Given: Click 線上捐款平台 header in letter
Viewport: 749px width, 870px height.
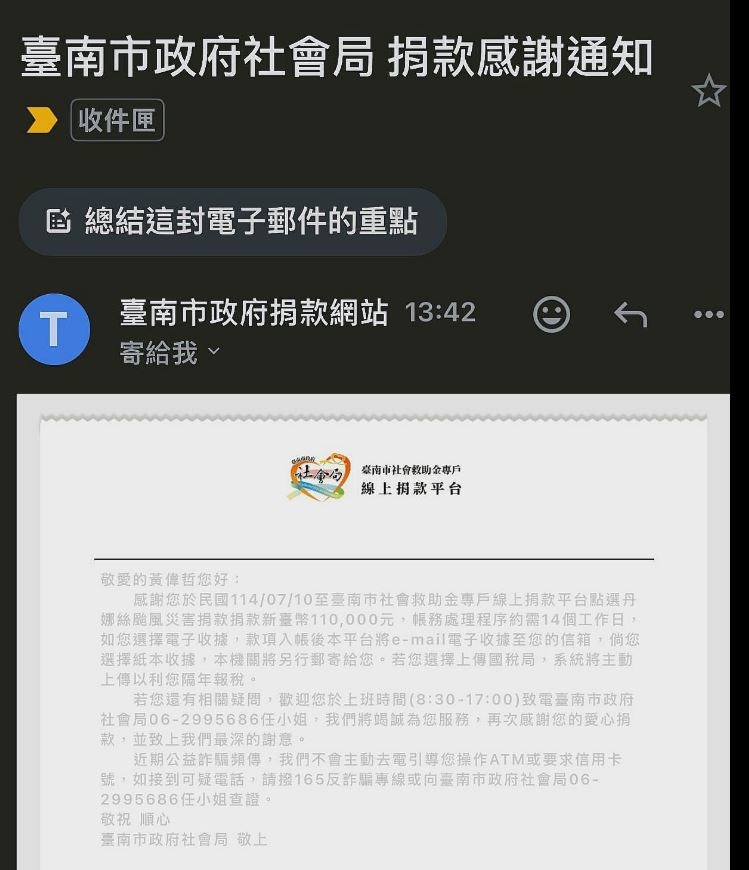Looking at the screenshot, I should (413, 489).
